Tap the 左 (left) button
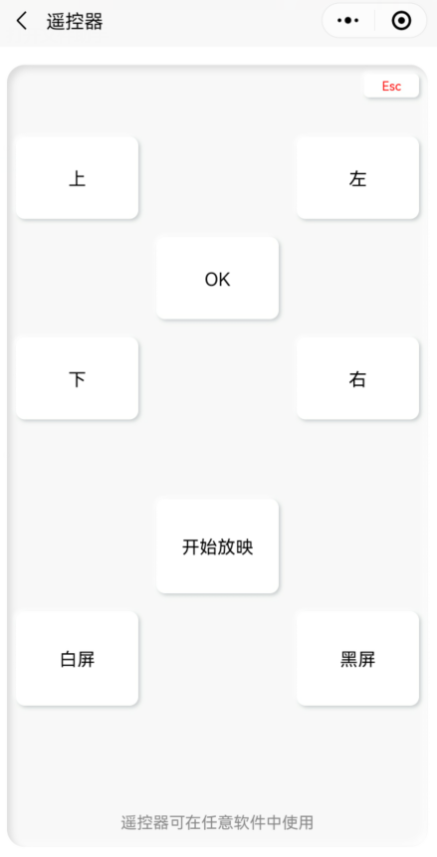The height and width of the screenshot is (857, 437). coord(358,178)
